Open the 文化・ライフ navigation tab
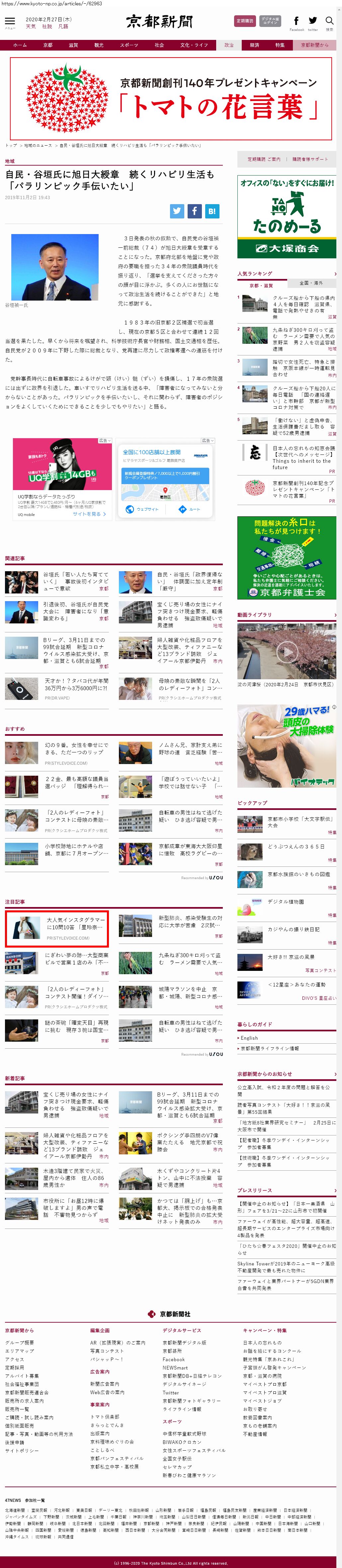342x1568 pixels. coord(194,45)
